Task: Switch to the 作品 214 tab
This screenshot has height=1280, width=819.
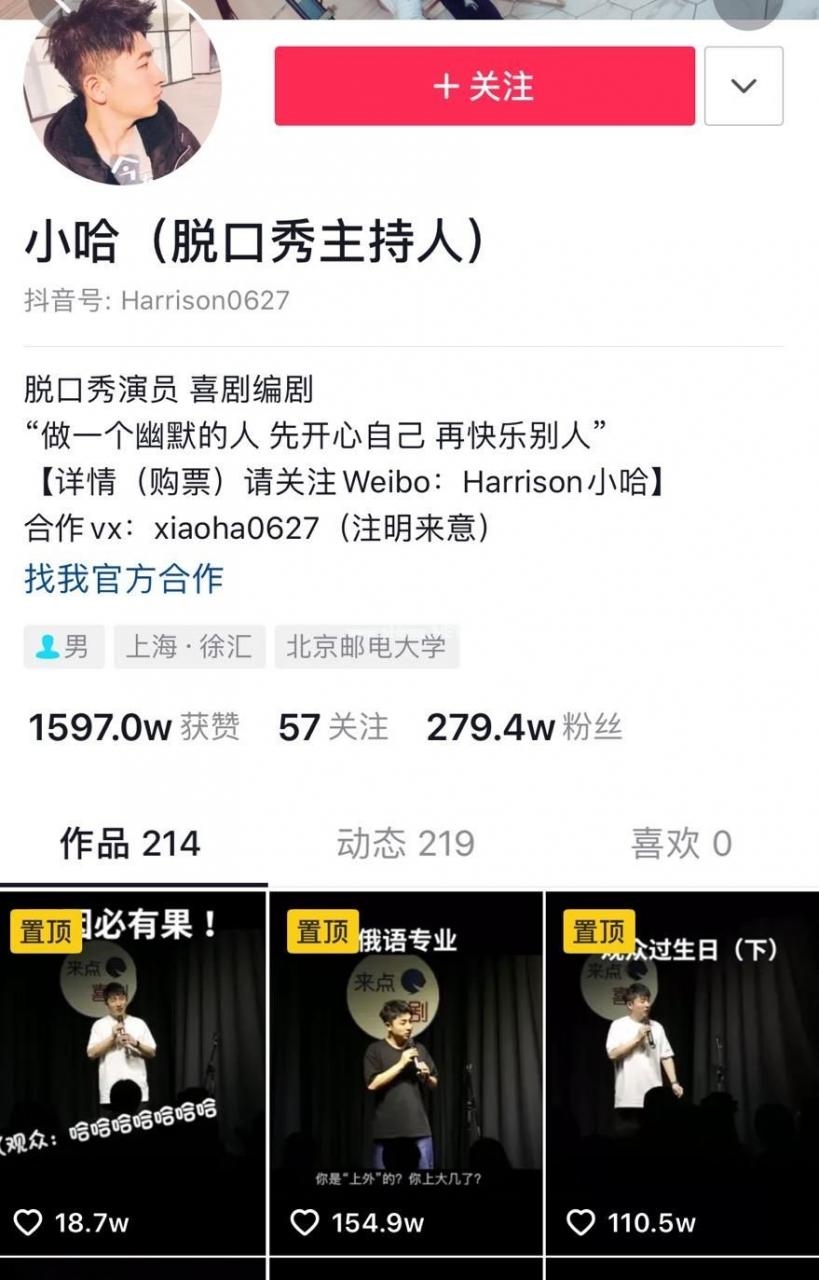Action: 130,843
